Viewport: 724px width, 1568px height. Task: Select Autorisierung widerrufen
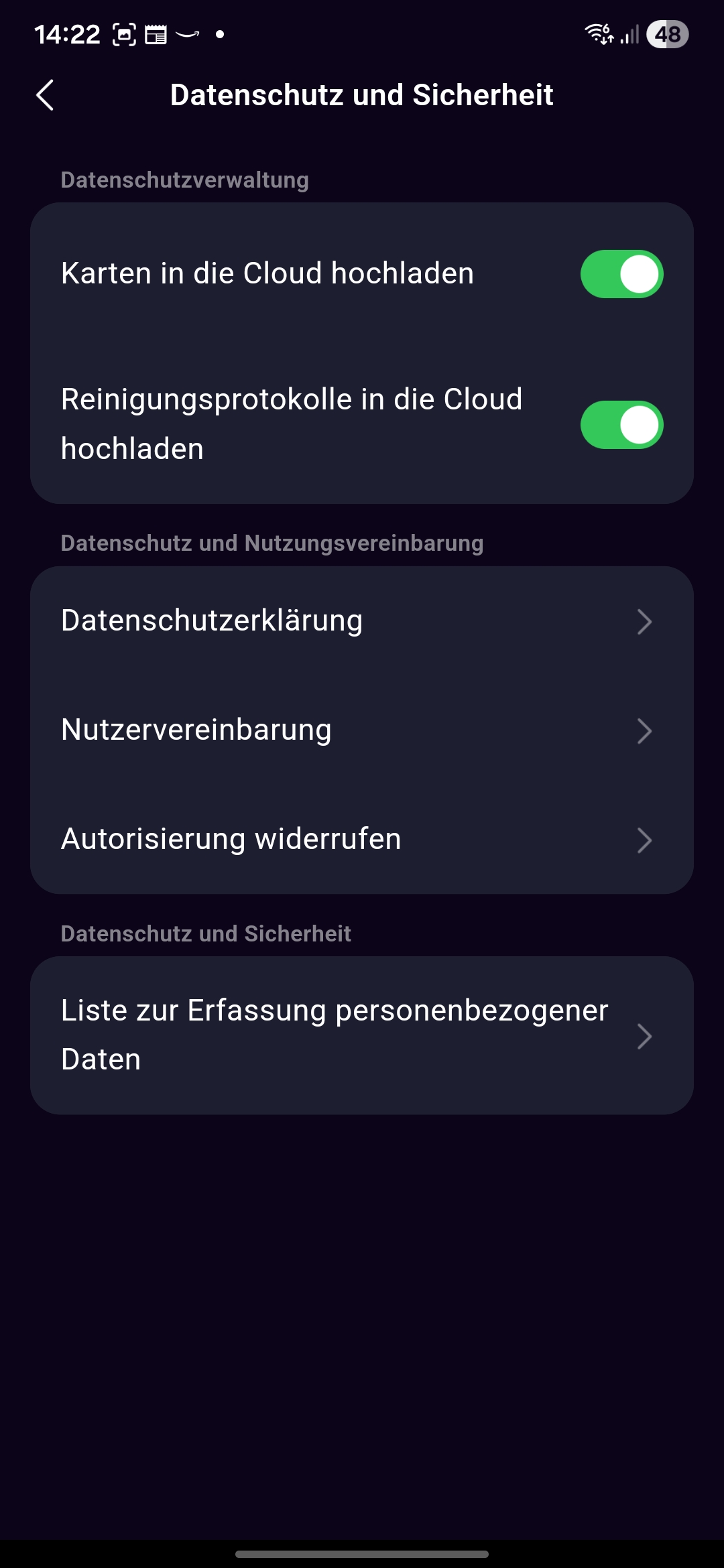[x=362, y=840]
